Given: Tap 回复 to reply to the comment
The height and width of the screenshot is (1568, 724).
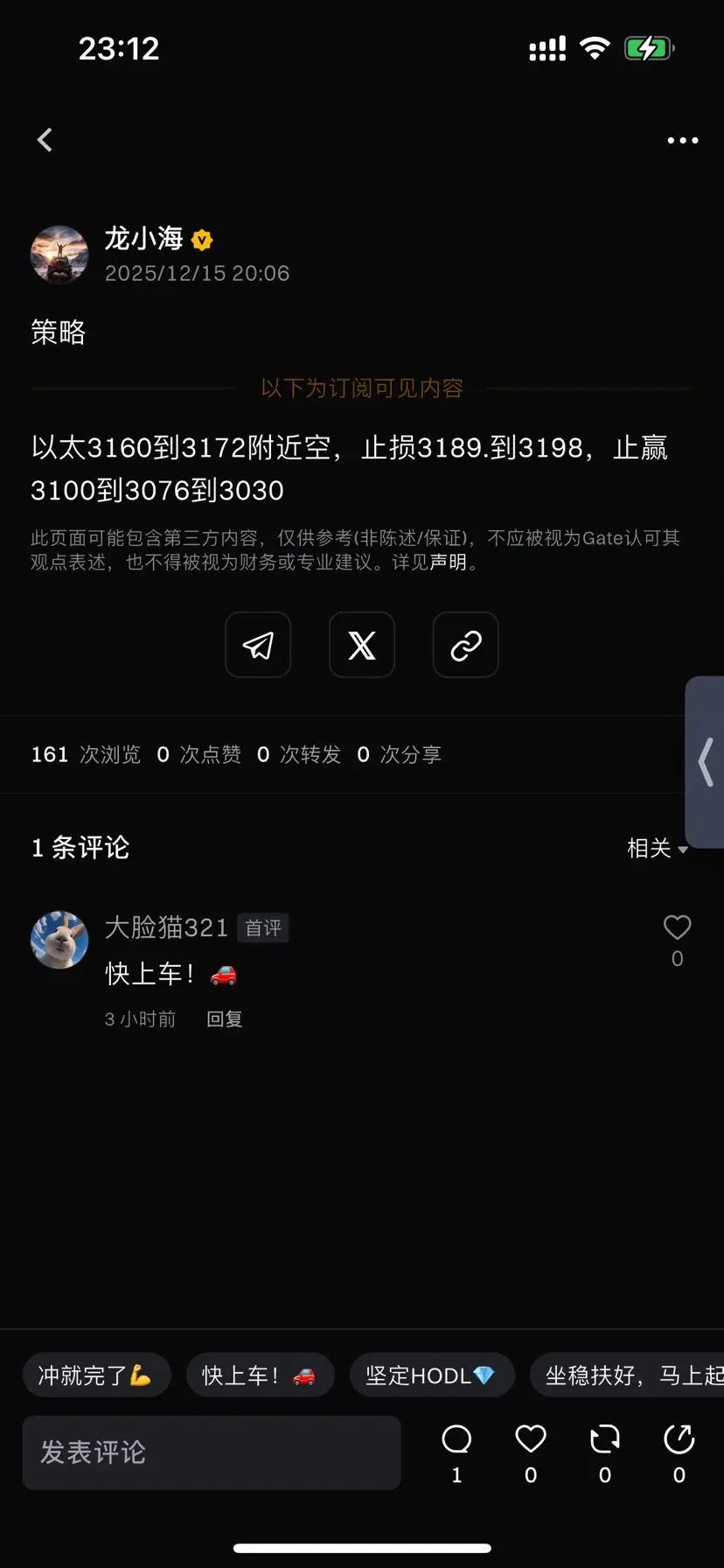Looking at the screenshot, I should point(224,1018).
